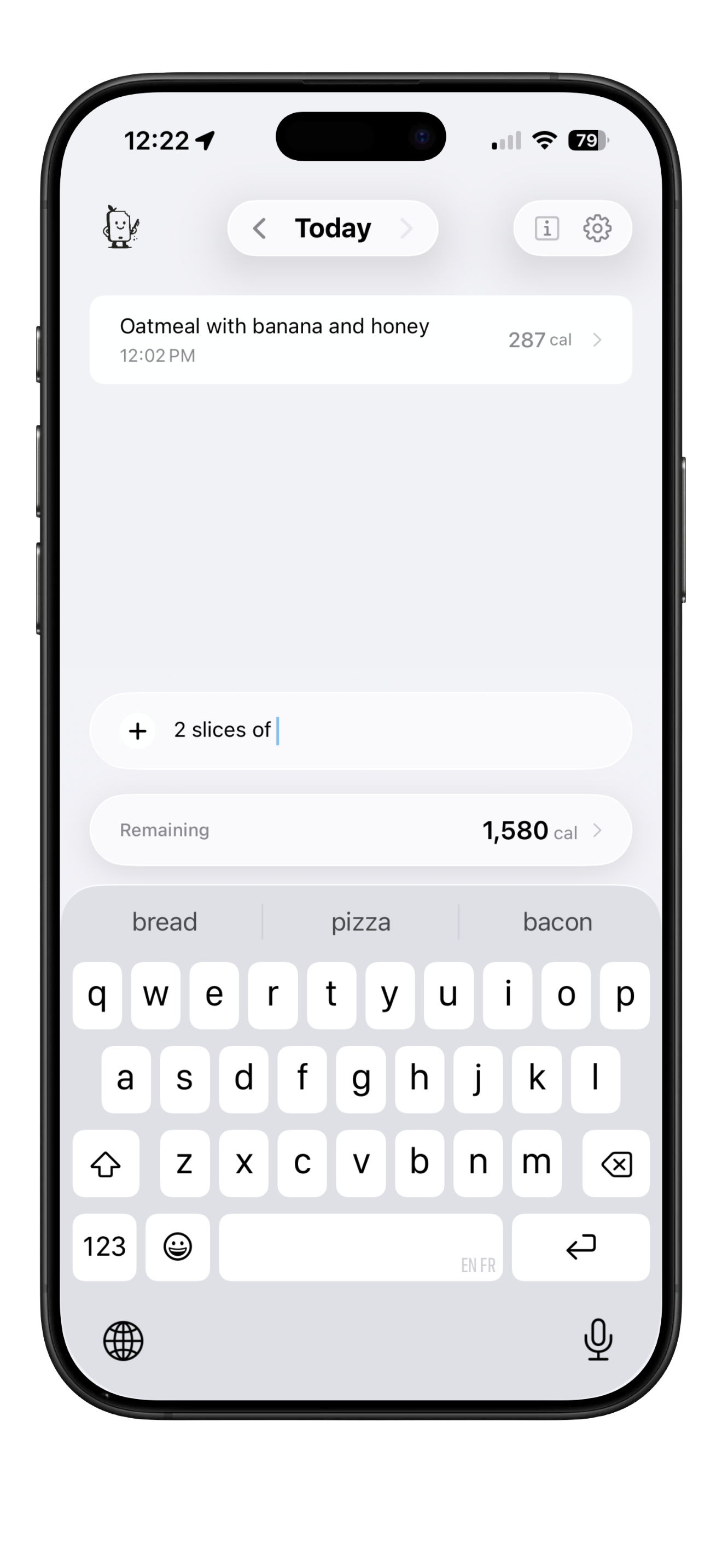The height and width of the screenshot is (1568, 722).
Task: Go to the previous day
Action: point(260,229)
